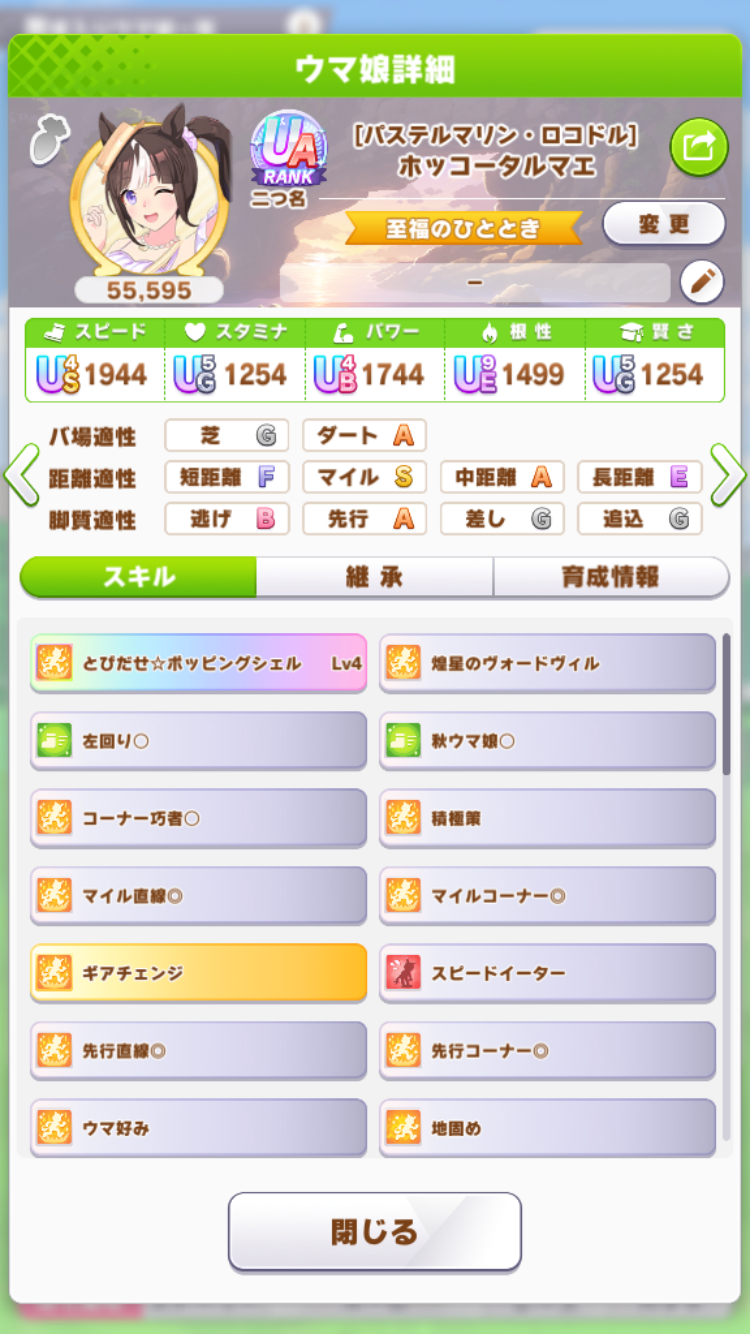Image resolution: width=750 pixels, height=1334 pixels.
Task: Open the 秋ウマ娘○ skill
Action: point(547,741)
